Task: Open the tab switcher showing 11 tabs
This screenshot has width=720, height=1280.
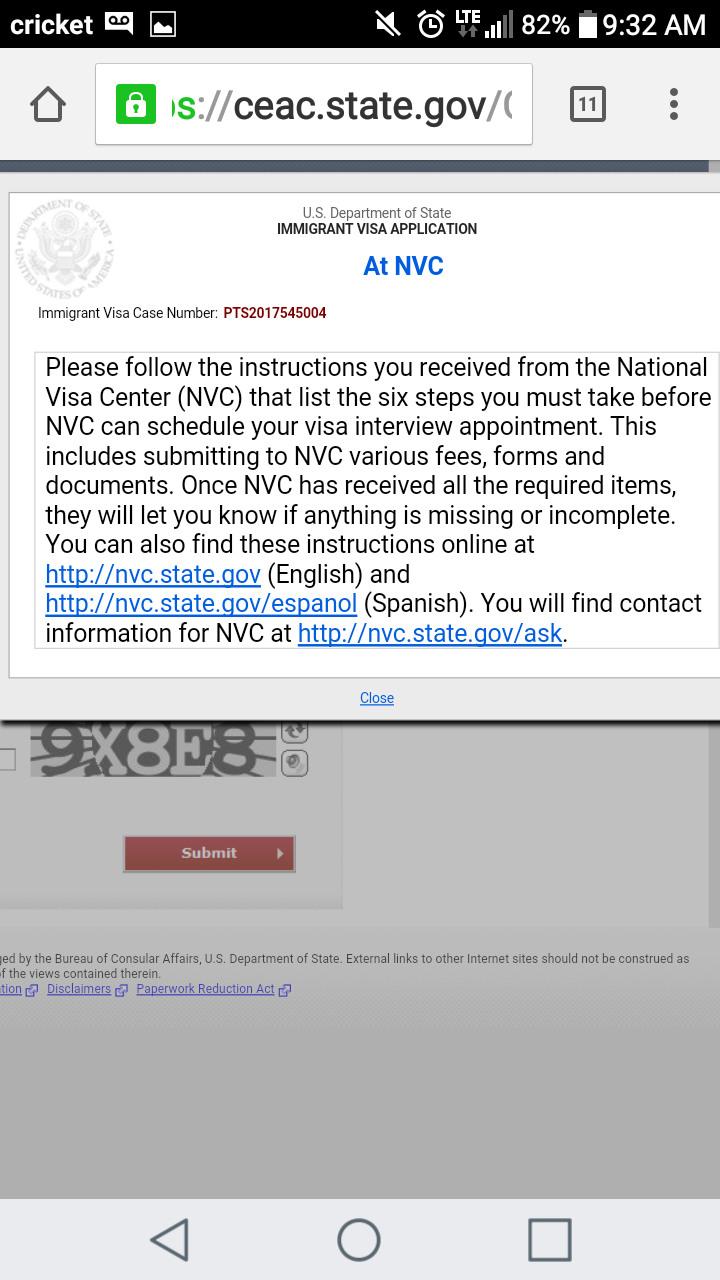Action: tap(587, 104)
